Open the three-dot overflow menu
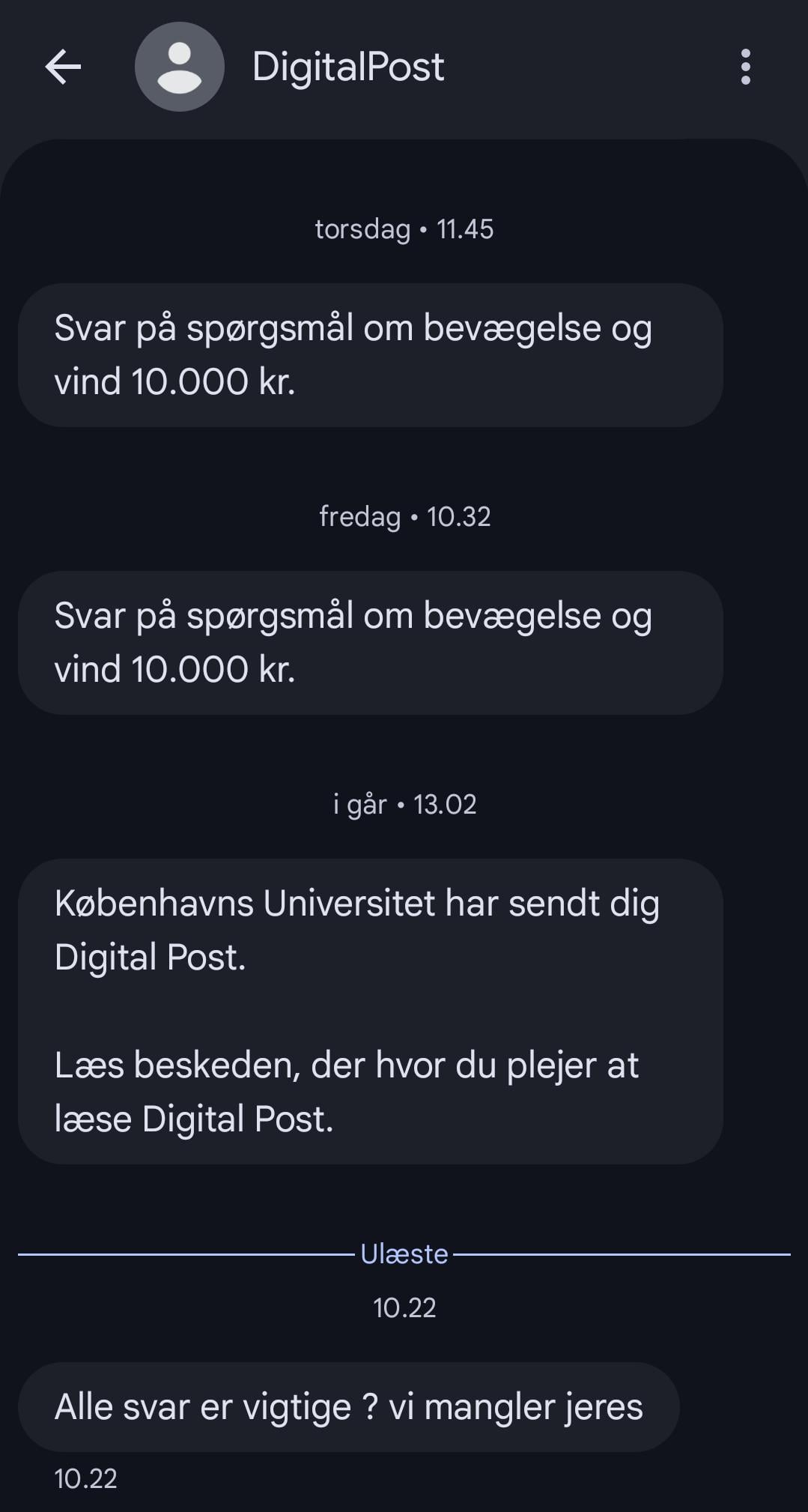Screen dimensions: 808x1512 pyautogui.click(x=745, y=67)
